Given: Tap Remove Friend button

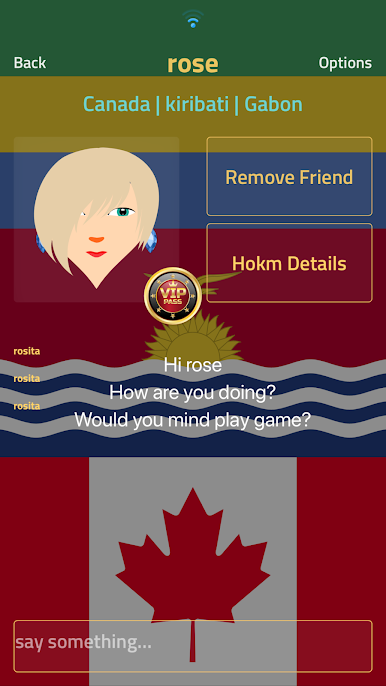Looking at the screenshot, I should point(289,176).
